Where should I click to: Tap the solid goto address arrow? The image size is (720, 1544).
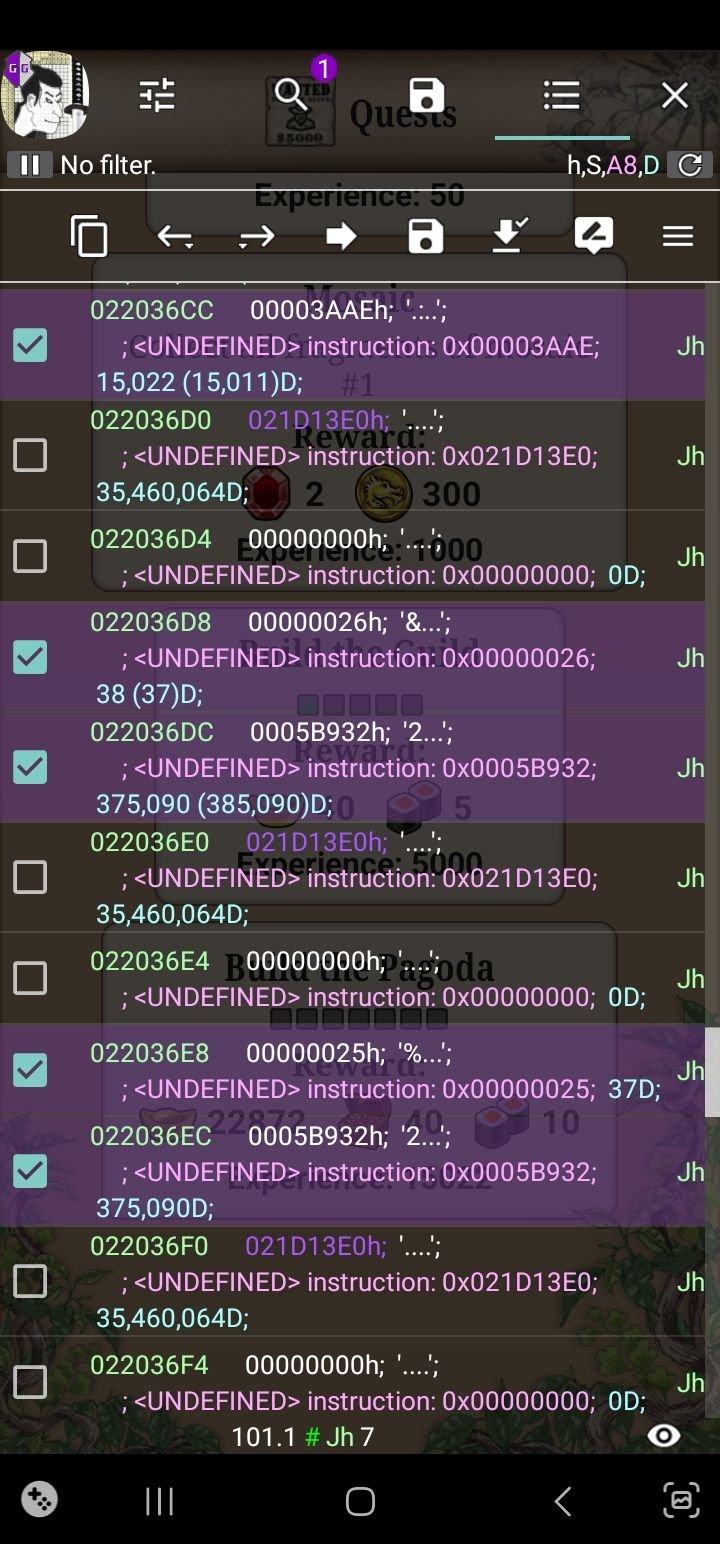pos(341,237)
